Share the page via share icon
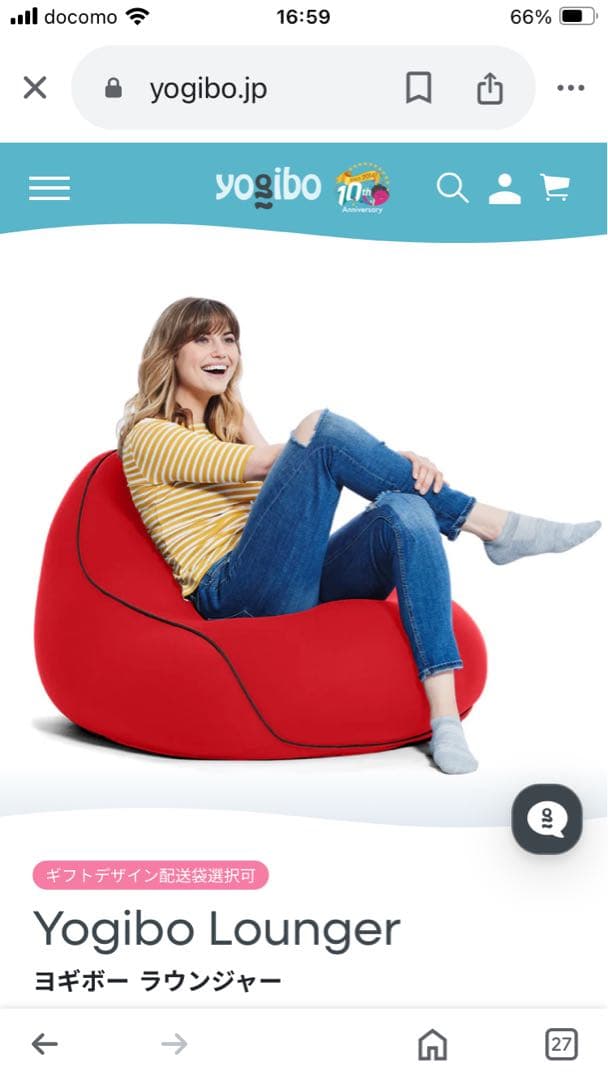Viewport: 608px width, 1080px height. pos(489,89)
